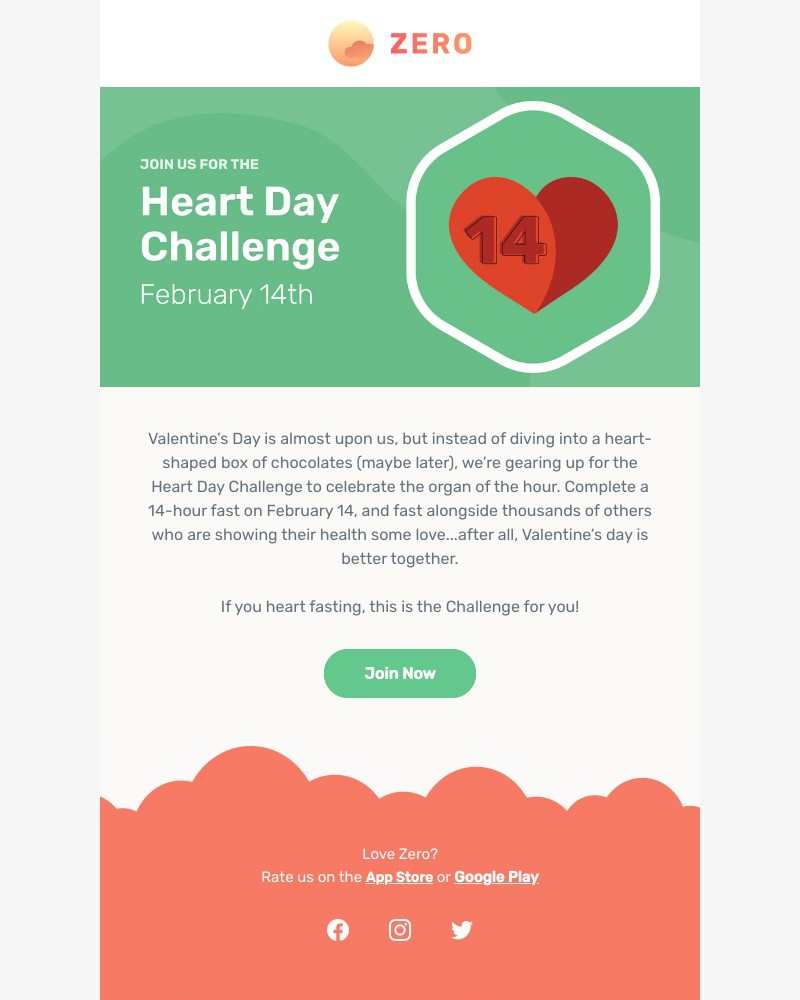Image resolution: width=800 pixels, height=1000 pixels.
Task: Visit Zero's Facebook page
Action: (x=338, y=930)
